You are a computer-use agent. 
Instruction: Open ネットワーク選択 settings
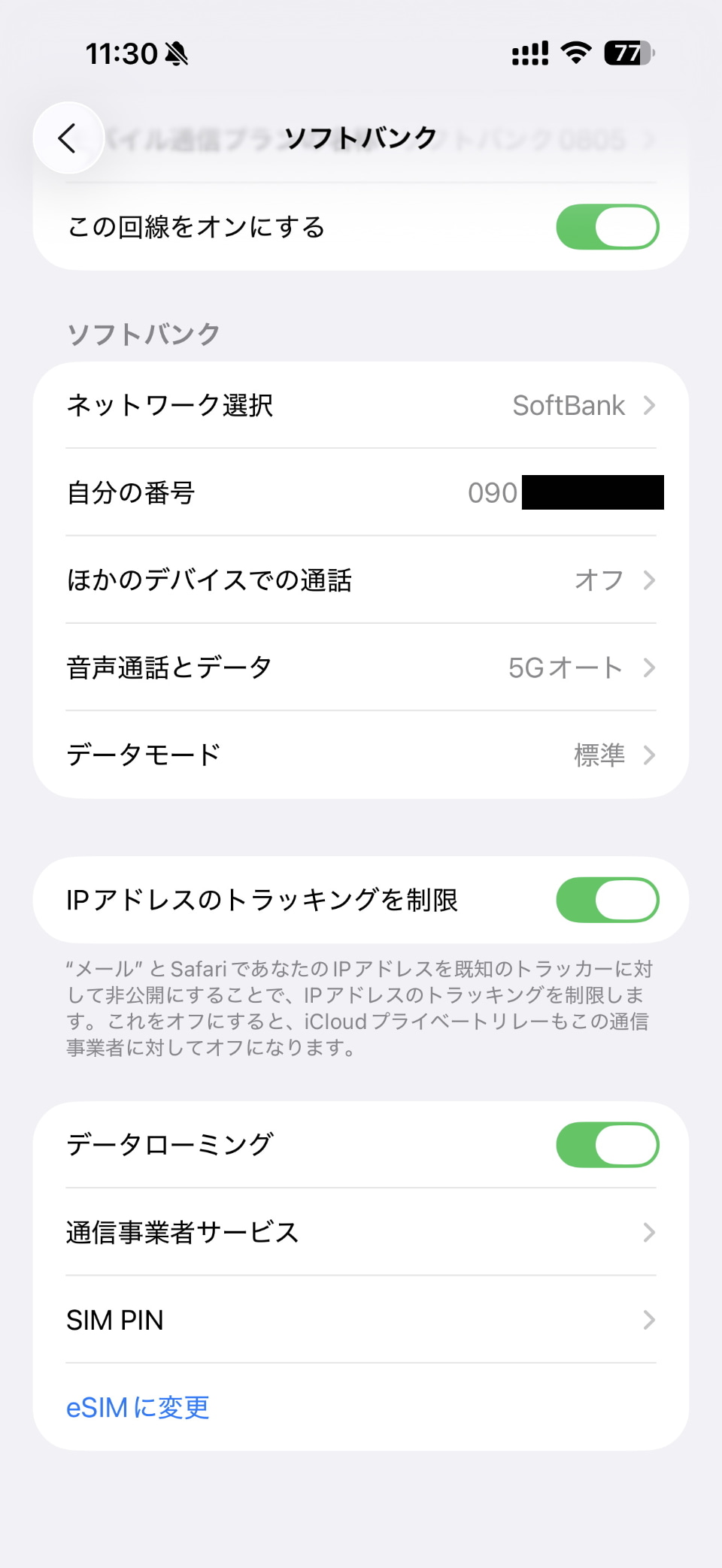click(x=361, y=406)
